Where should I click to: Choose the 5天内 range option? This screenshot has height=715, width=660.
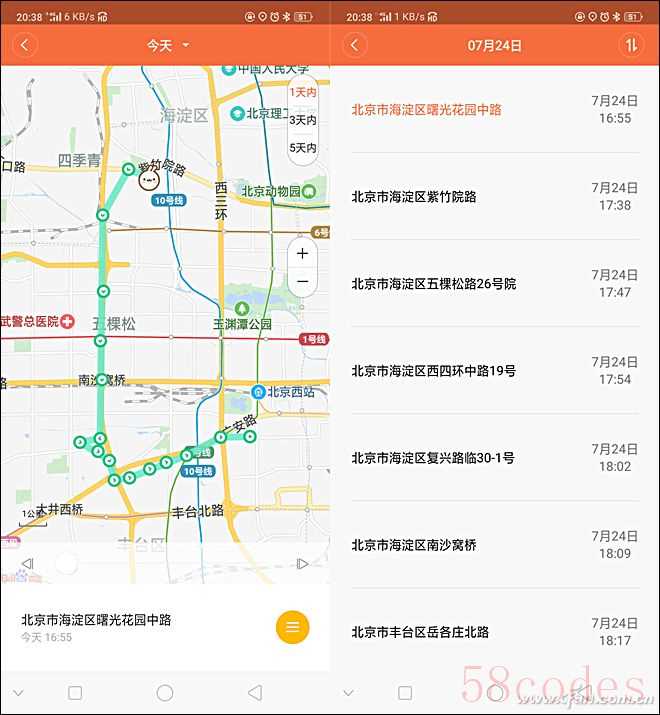303,148
